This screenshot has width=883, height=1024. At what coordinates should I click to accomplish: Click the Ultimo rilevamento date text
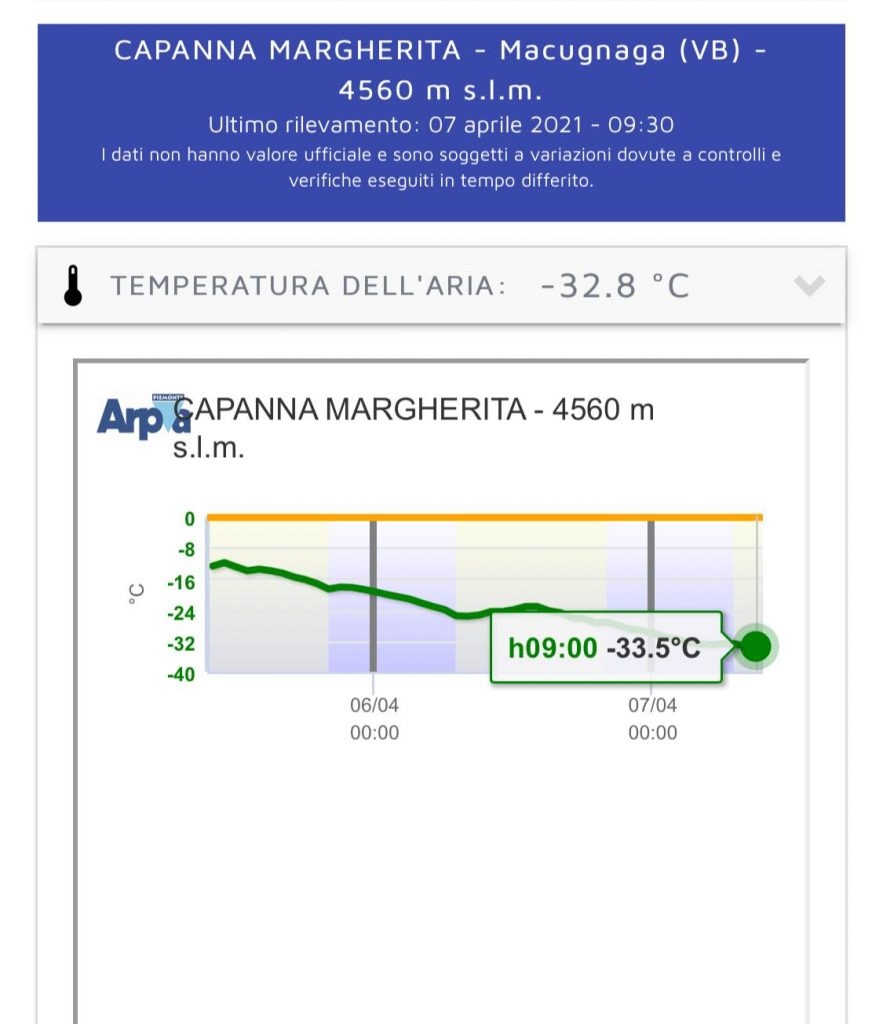tap(441, 127)
